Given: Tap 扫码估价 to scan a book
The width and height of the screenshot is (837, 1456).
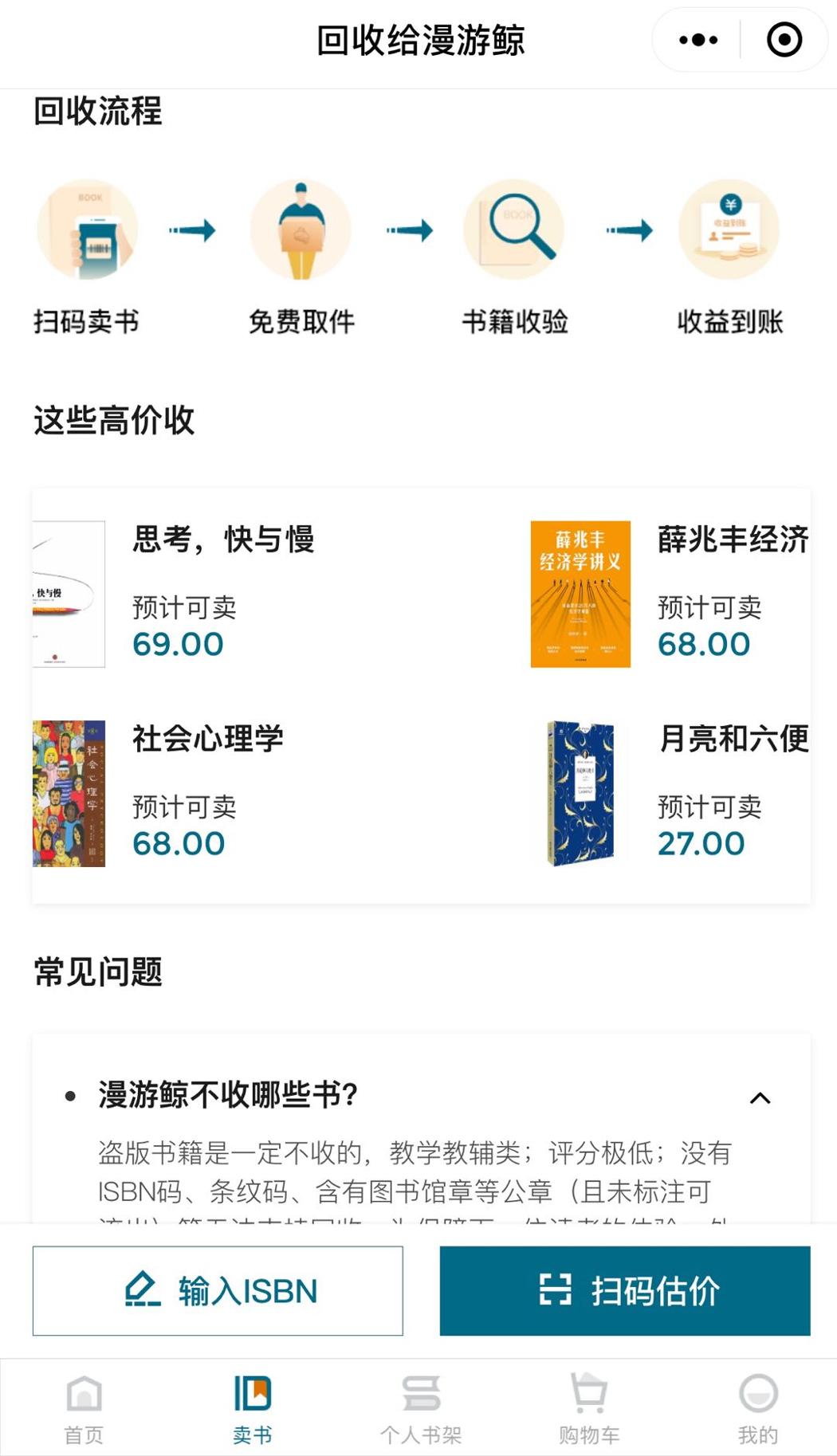Looking at the screenshot, I should point(625,1290).
